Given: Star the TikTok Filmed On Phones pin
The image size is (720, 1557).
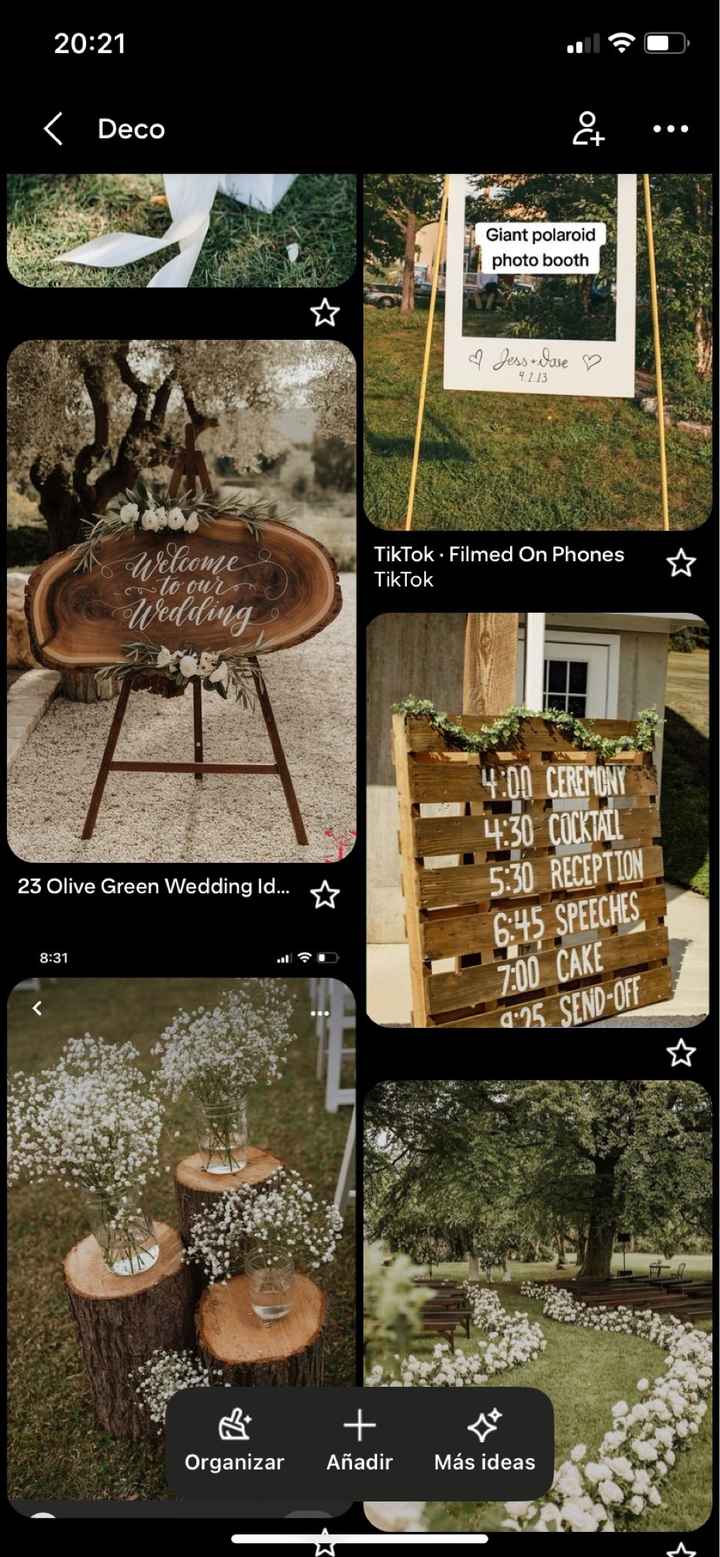Looking at the screenshot, I should pos(681,563).
